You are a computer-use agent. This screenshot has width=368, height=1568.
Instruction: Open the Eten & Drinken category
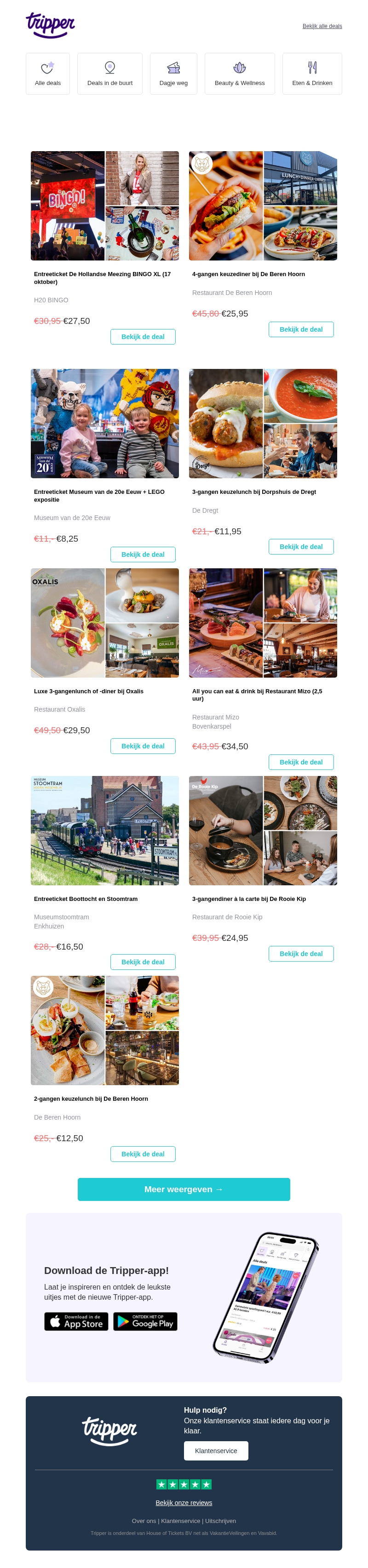coord(312,74)
